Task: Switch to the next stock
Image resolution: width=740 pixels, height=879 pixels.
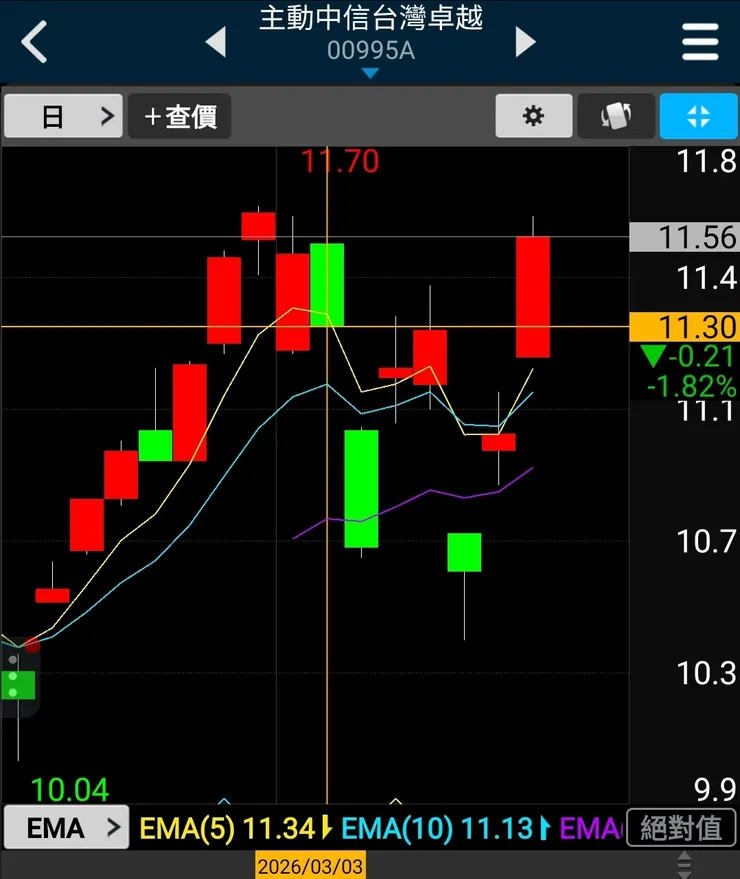Action: (525, 42)
